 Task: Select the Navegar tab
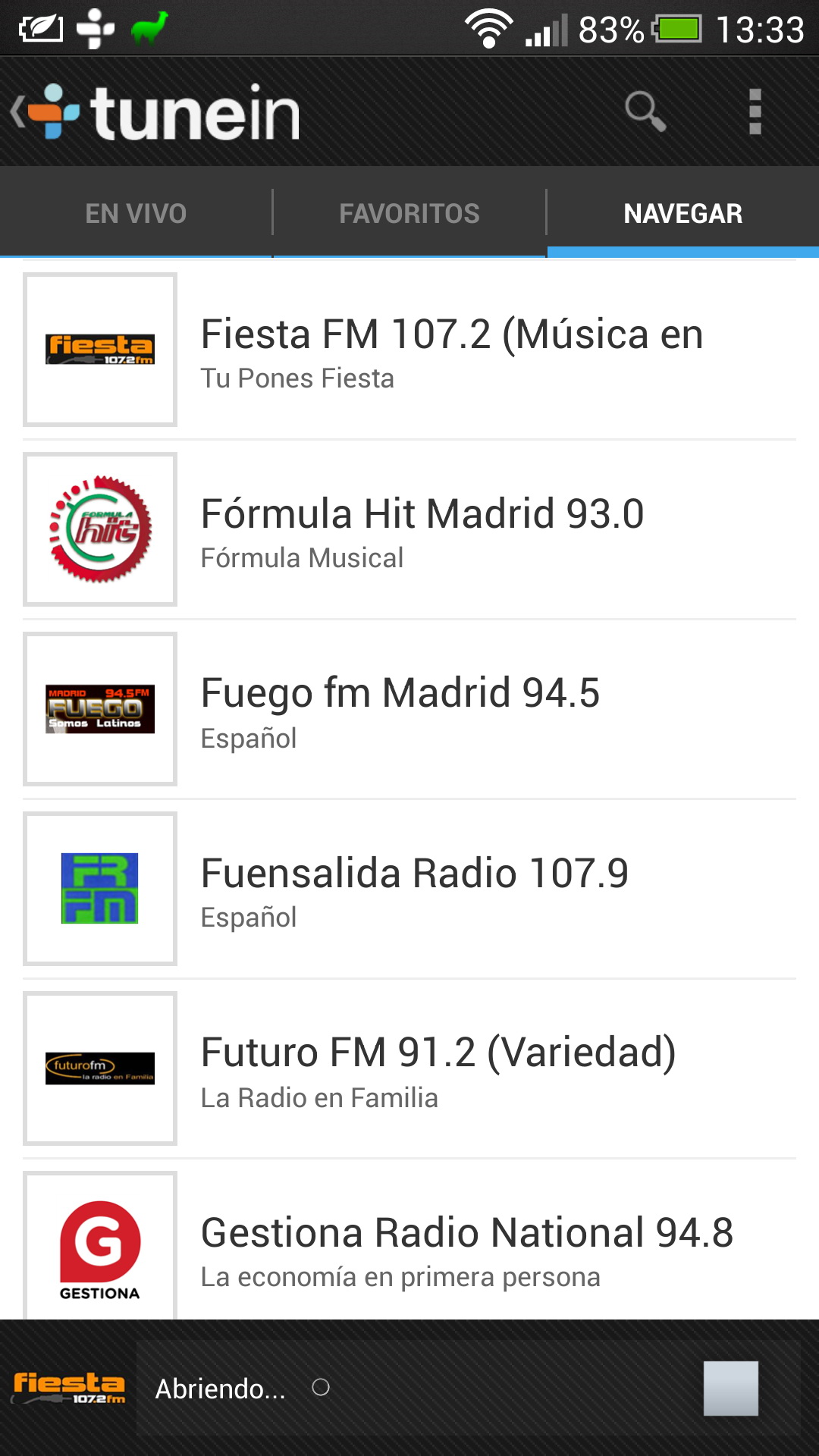(x=682, y=213)
